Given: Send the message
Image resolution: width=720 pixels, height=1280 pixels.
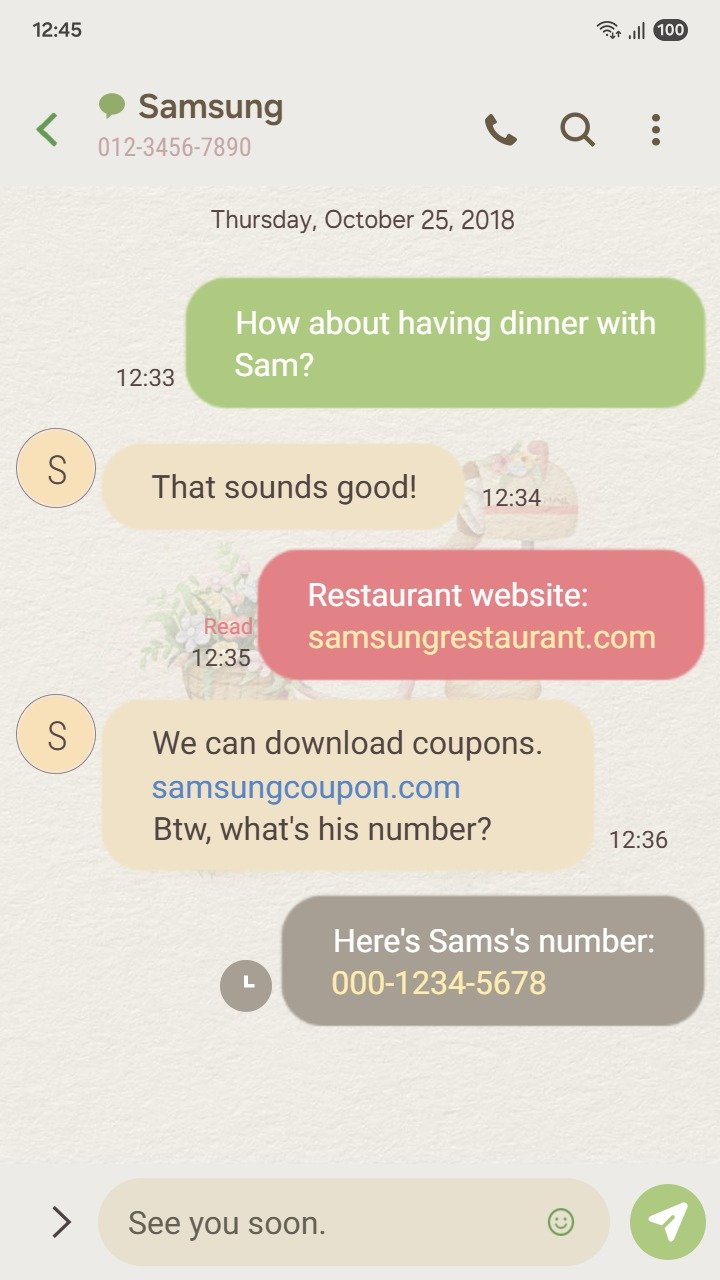Looking at the screenshot, I should (668, 1221).
